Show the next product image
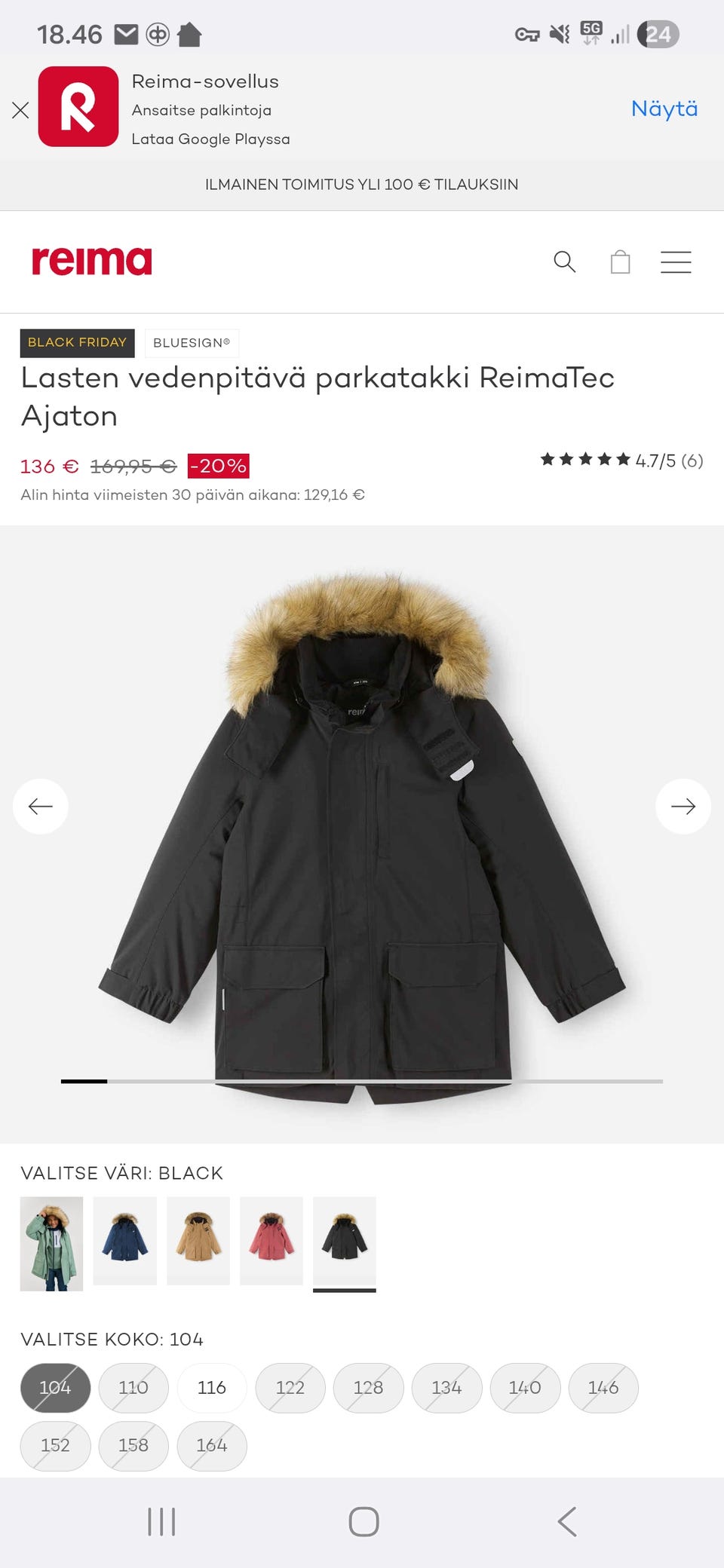Screen dimensions: 724x1568 click(x=683, y=806)
